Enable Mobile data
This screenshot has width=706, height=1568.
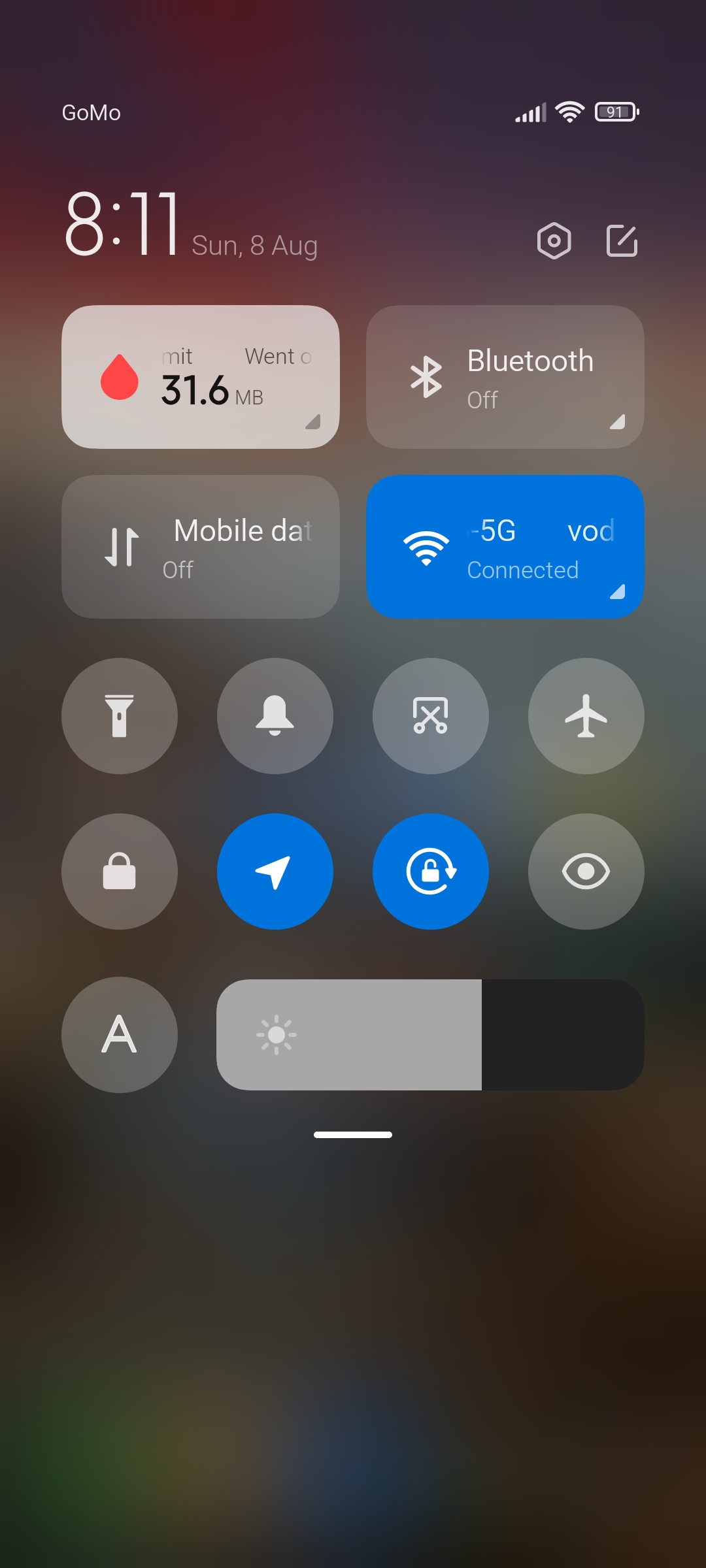(201, 547)
